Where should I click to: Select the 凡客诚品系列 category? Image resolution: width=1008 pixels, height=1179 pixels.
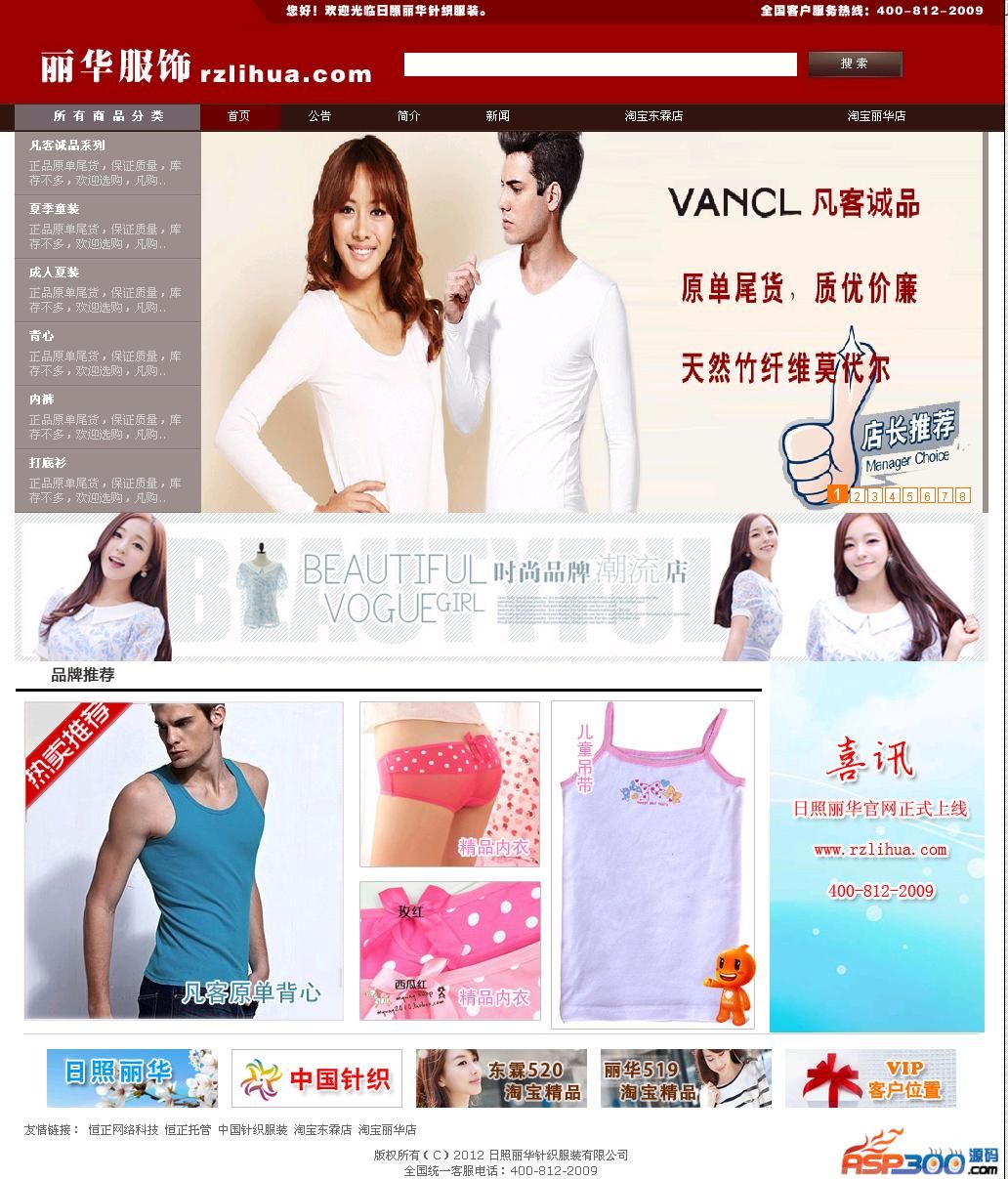(x=67, y=146)
